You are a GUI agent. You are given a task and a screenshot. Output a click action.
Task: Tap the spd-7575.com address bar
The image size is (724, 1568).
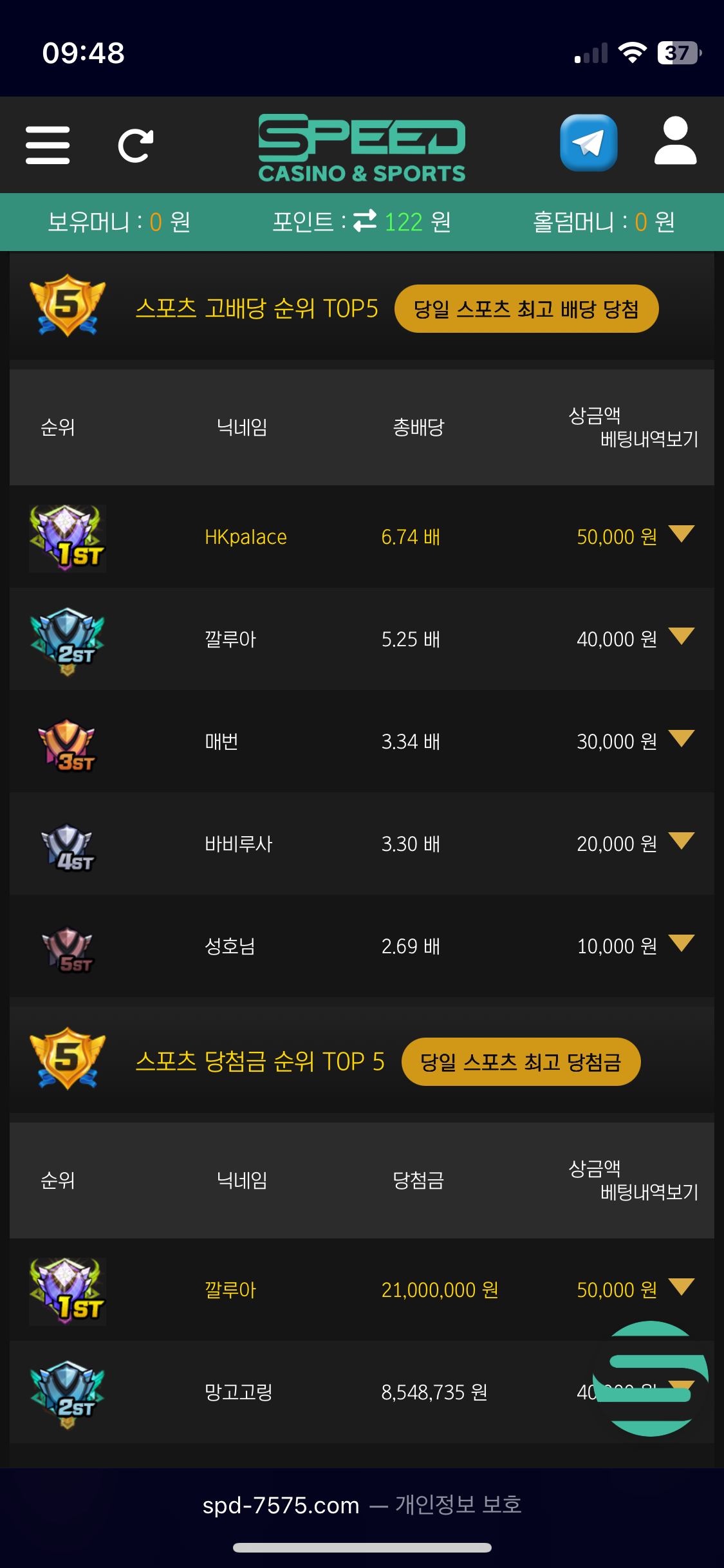point(362,1505)
